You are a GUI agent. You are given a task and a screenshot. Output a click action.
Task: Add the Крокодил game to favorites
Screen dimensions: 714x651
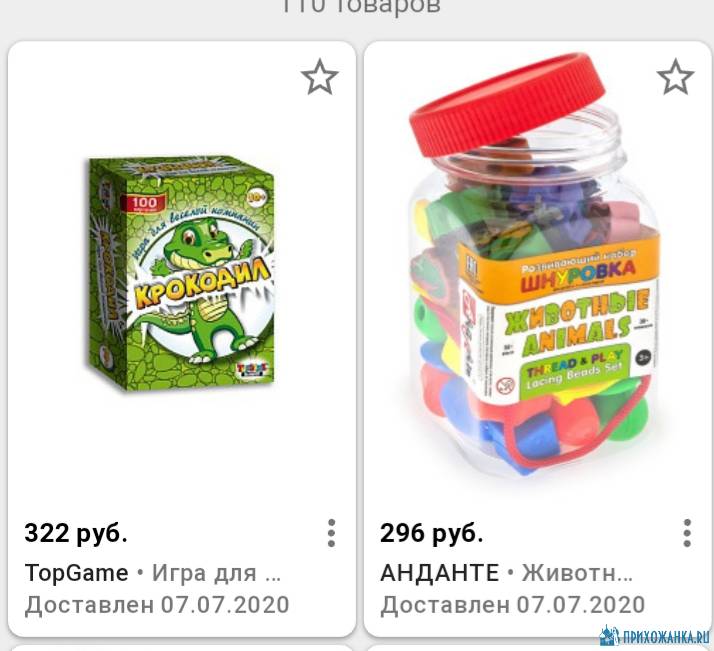pyautogui.click(x=320, y=77)
